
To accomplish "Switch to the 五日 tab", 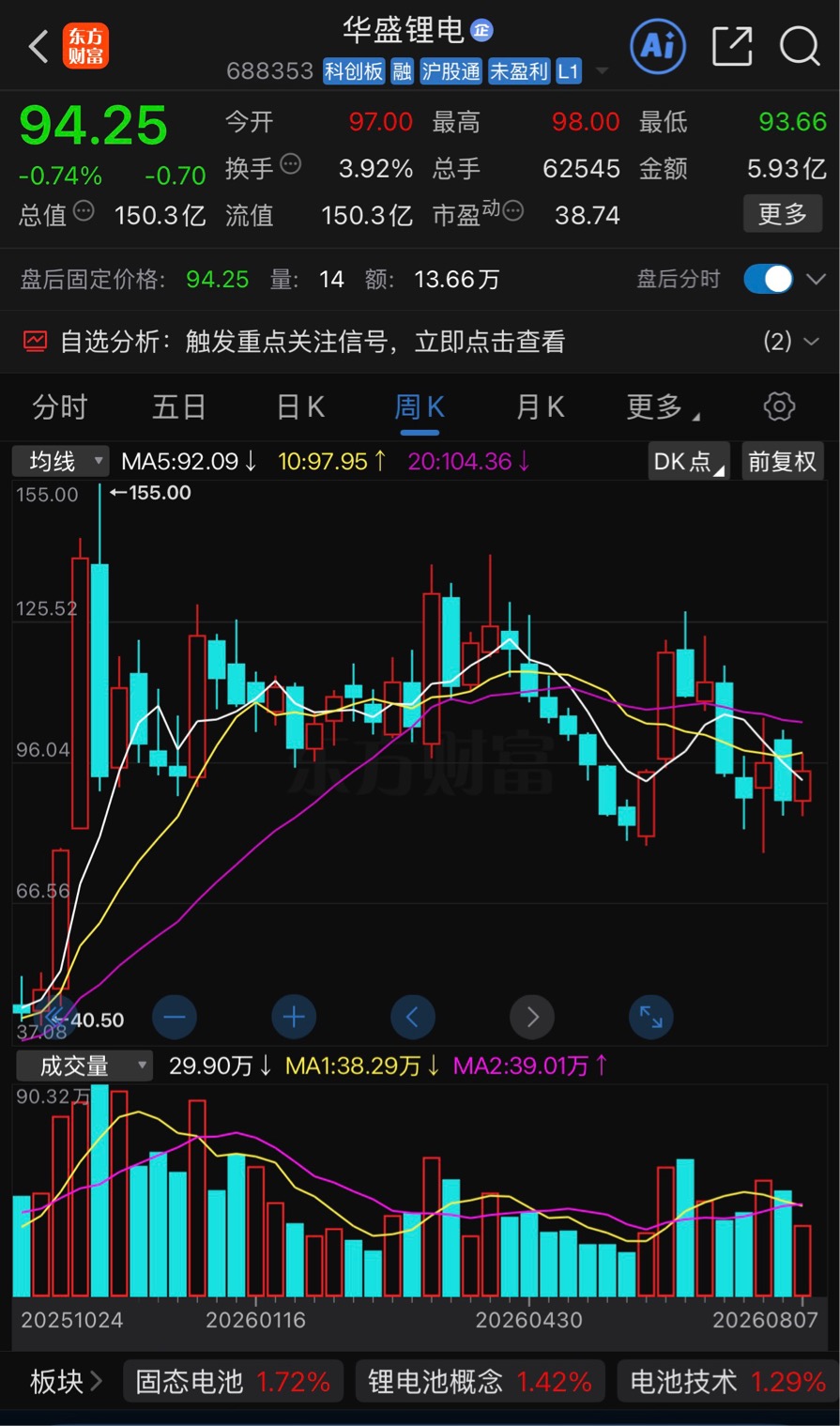I will [x=179, y=407].
